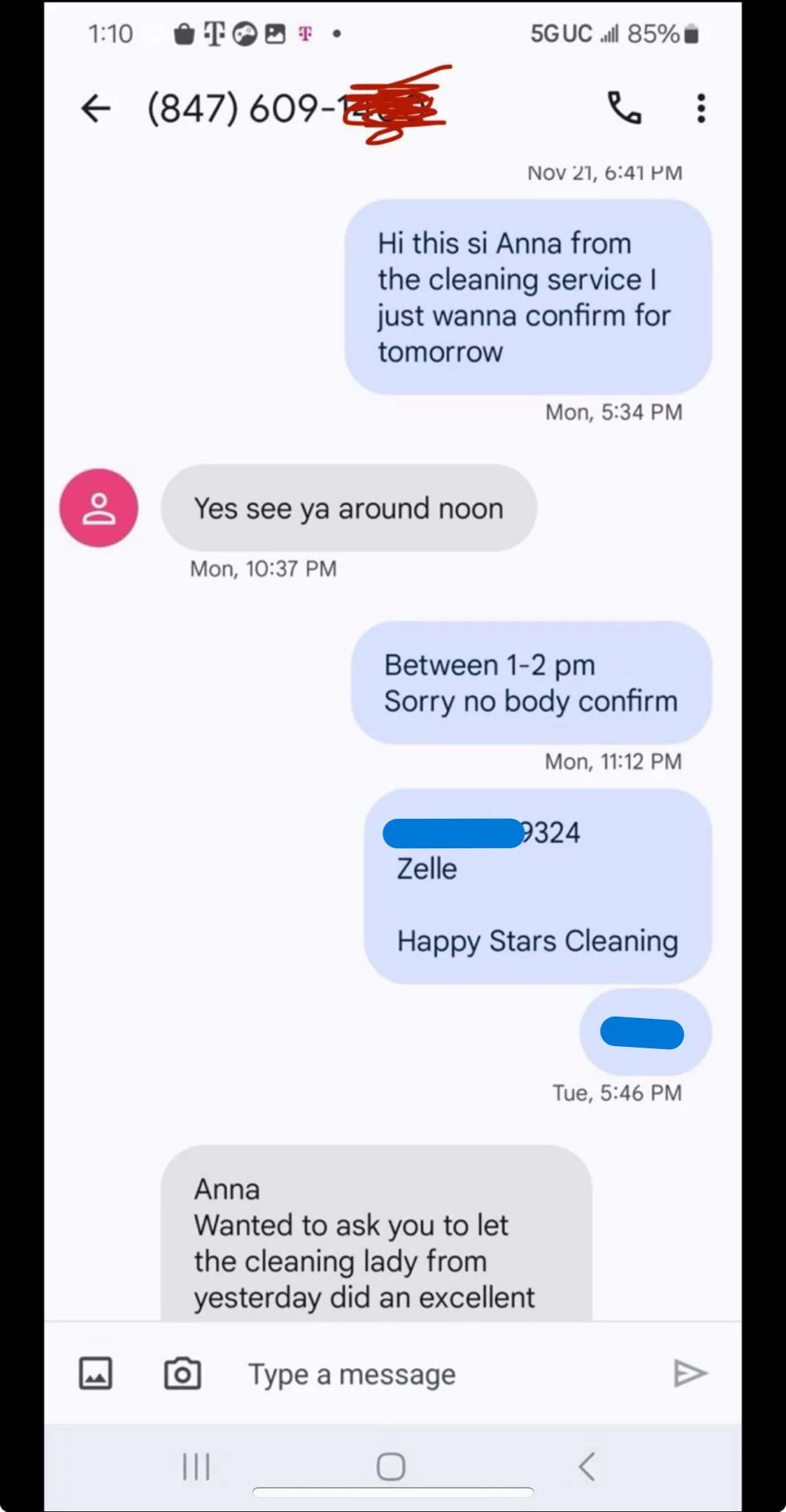Tap the system back button
This screenshot has height=1512, width=786.
coord(587,1466)
